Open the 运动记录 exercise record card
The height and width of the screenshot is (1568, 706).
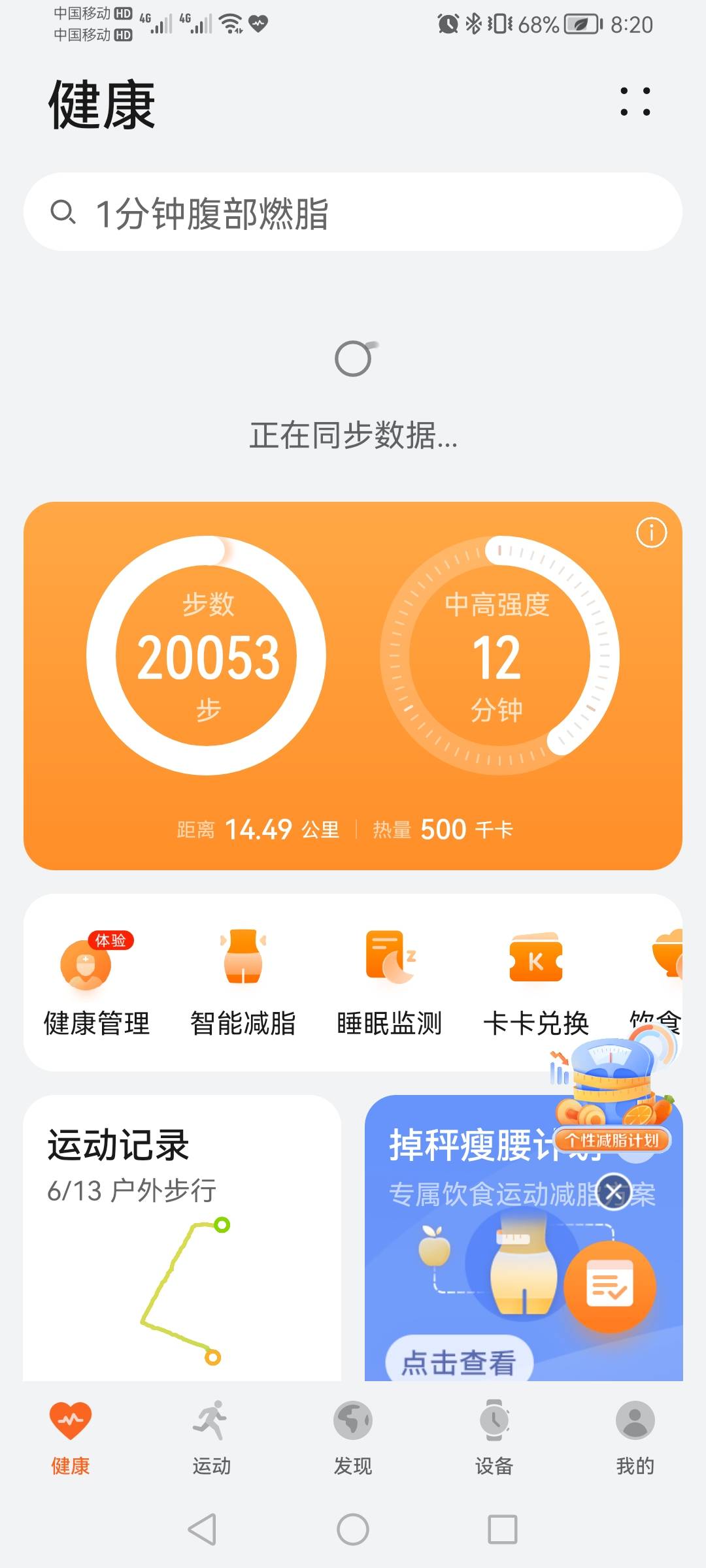pyautogui.click(x=118, y=1143)
